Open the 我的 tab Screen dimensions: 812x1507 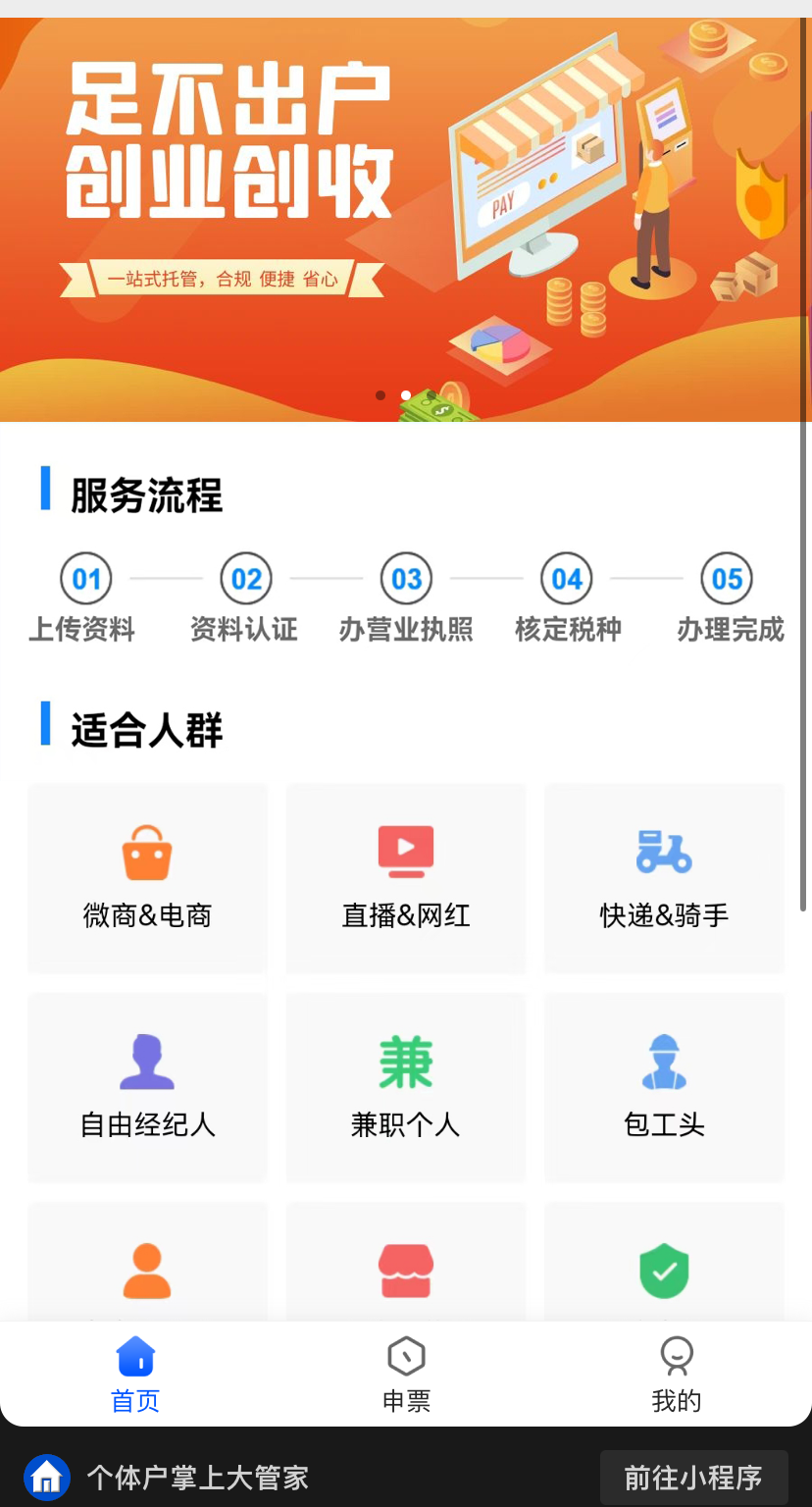pyautogui.click(x=676, y=1373)
